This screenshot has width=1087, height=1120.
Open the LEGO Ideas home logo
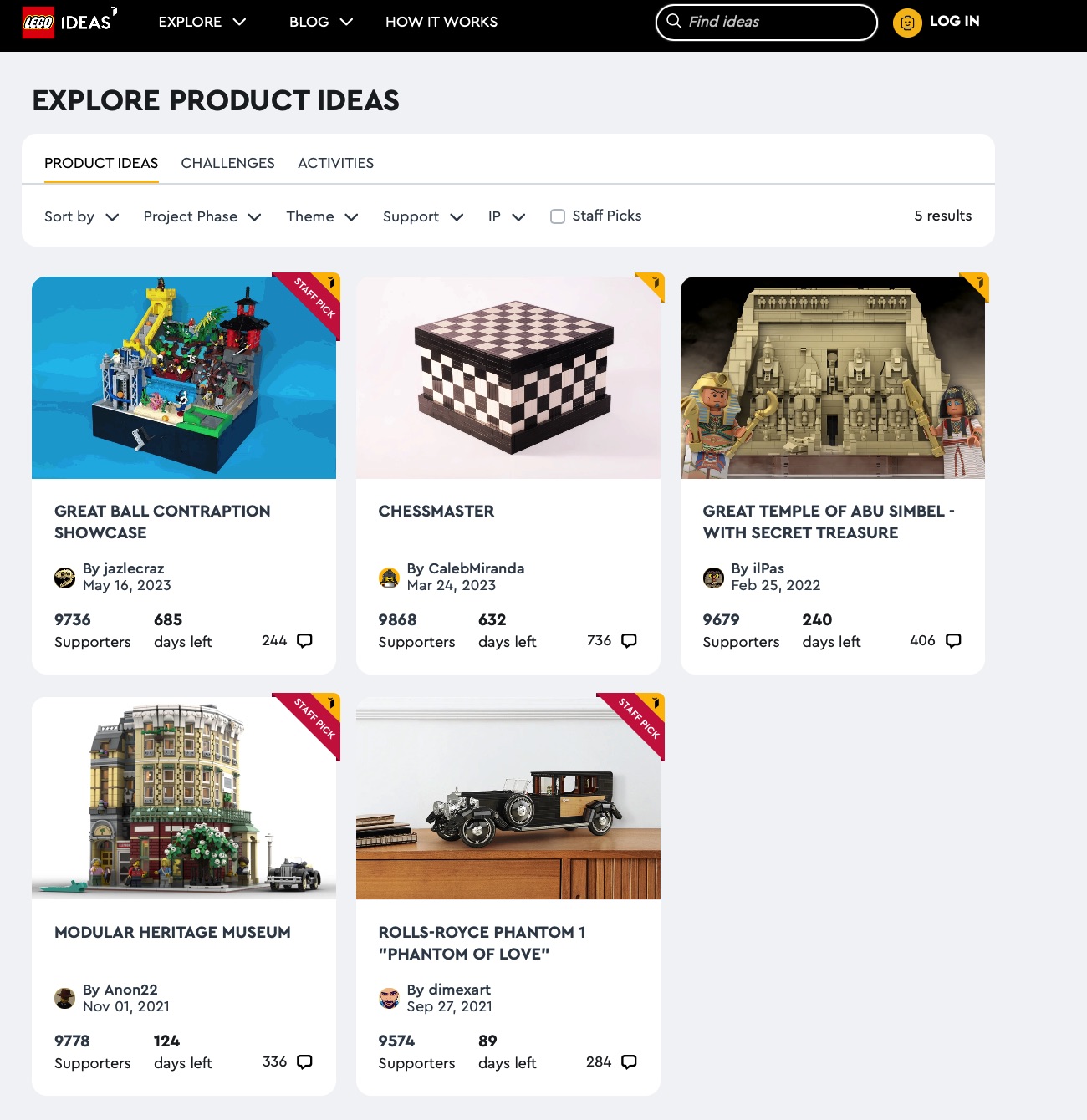(69, 22)
